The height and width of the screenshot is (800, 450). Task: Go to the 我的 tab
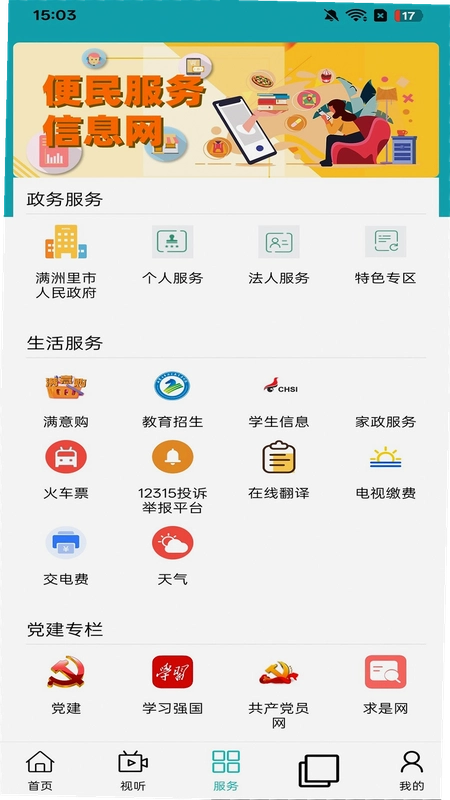(x=411, y=770)
